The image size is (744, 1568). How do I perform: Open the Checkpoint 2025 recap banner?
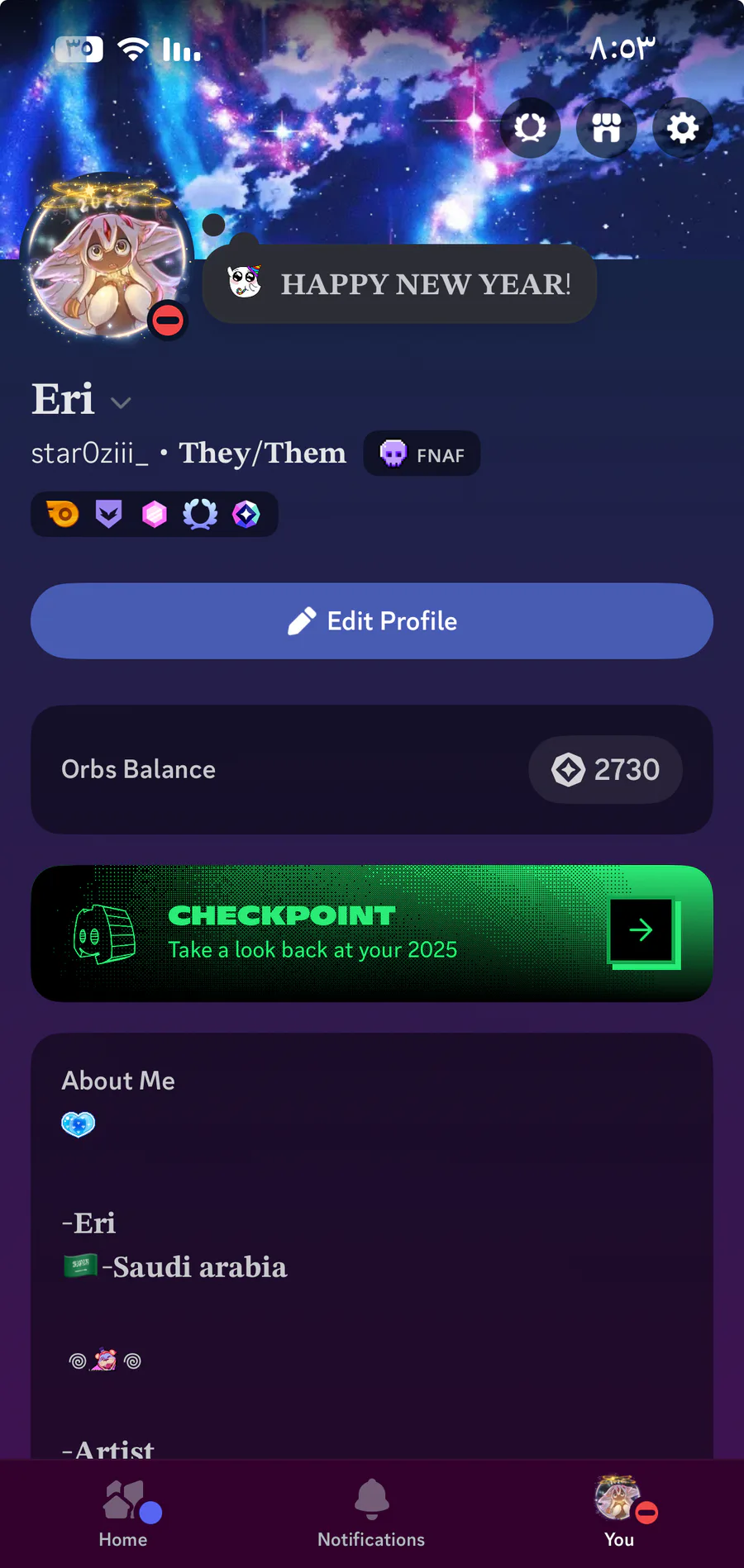[x=372, y=934]
